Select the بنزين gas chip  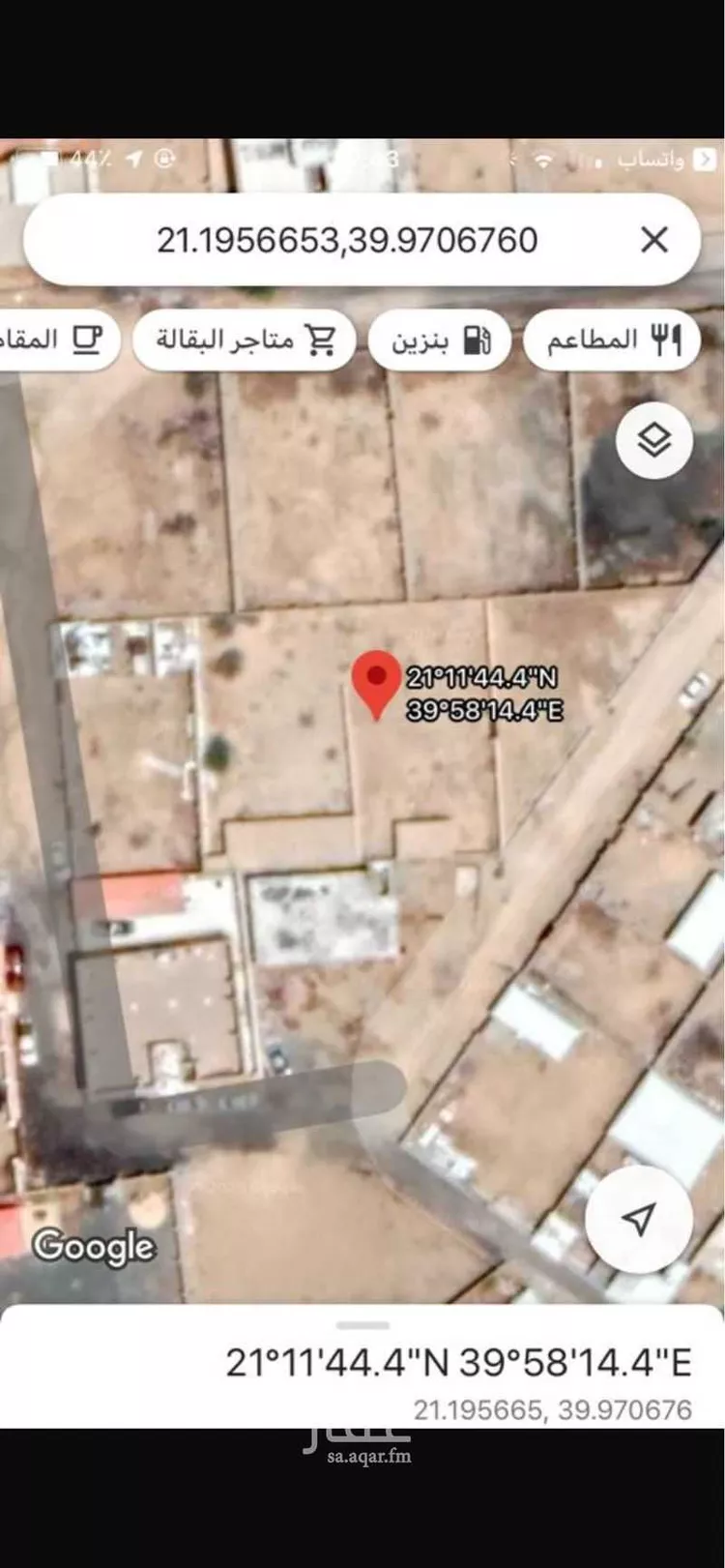[x=440, y=340]
